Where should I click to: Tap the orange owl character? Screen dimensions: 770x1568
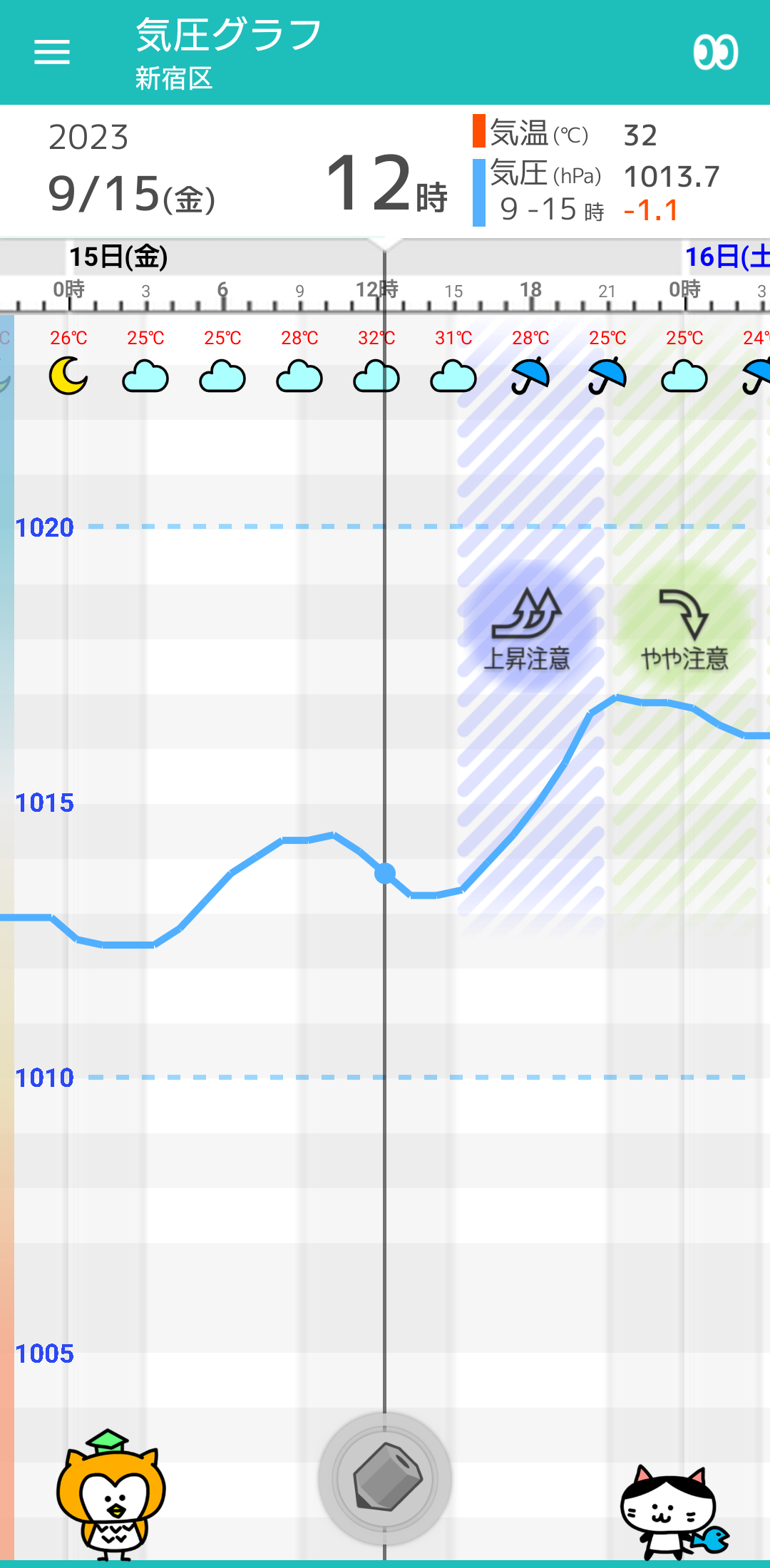tap(111, 1493)
